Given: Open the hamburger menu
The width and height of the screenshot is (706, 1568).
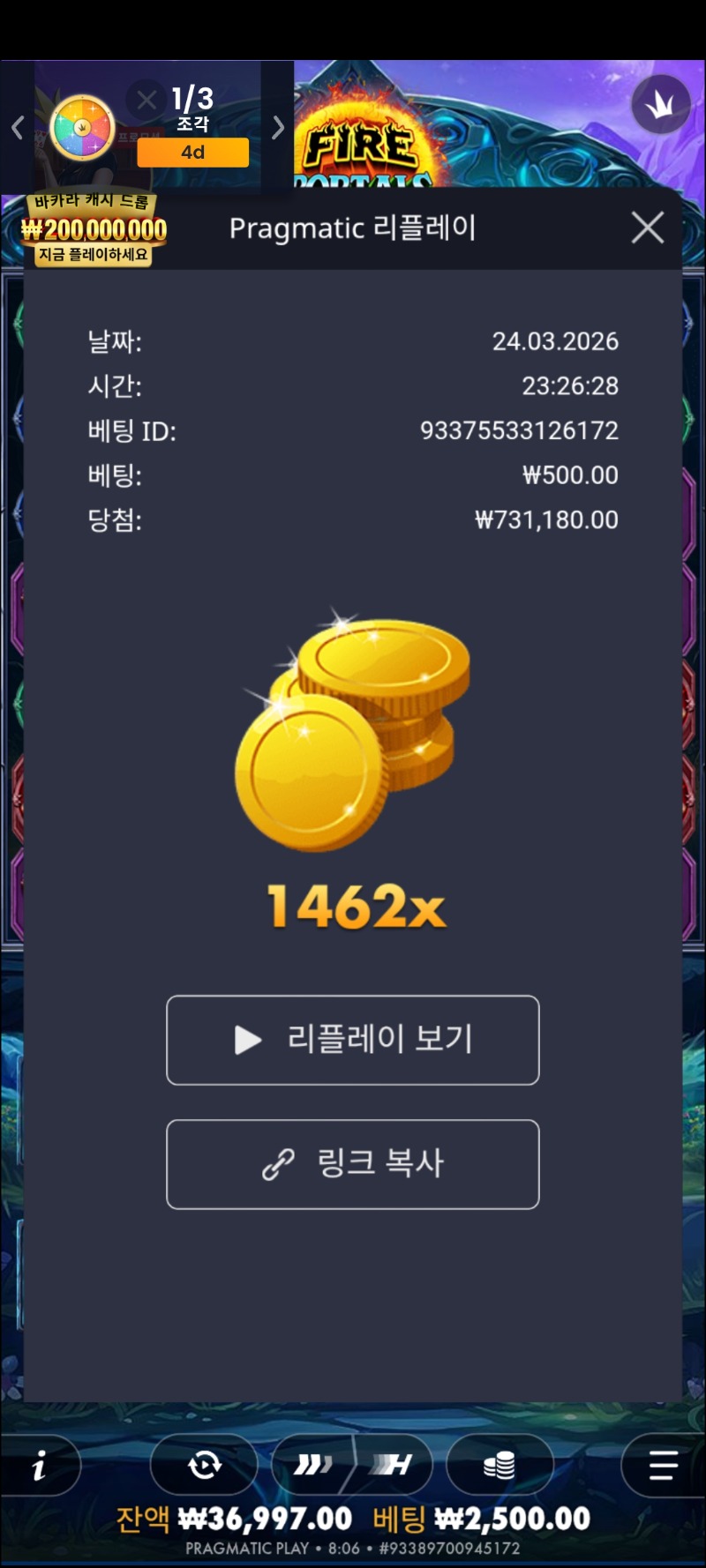Looking at the screenshot, I should click(663, 1466).
